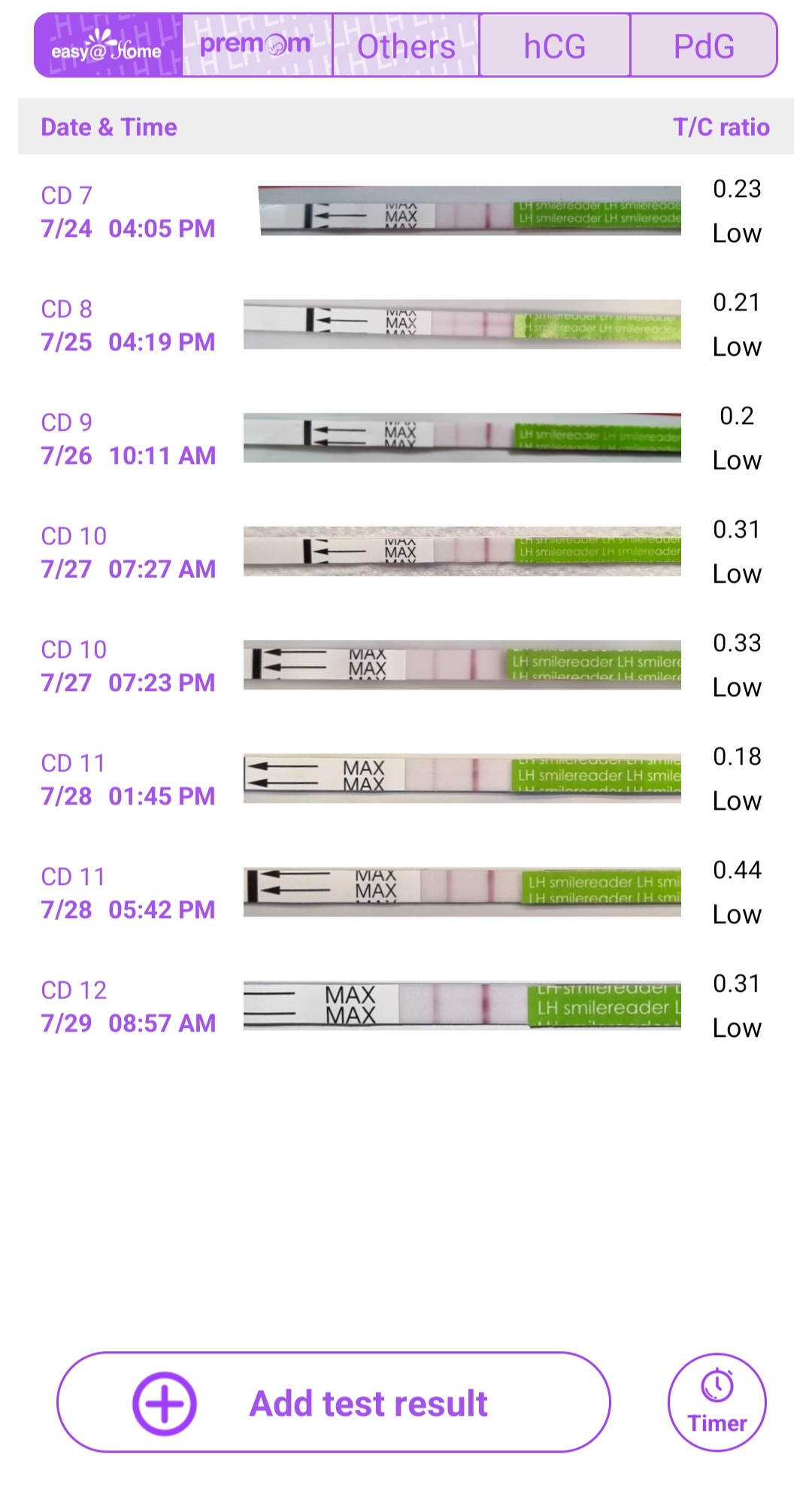The image size is (812, 1497).
Task: View the 7/28 01:45 PM test result
Action: 406,779
